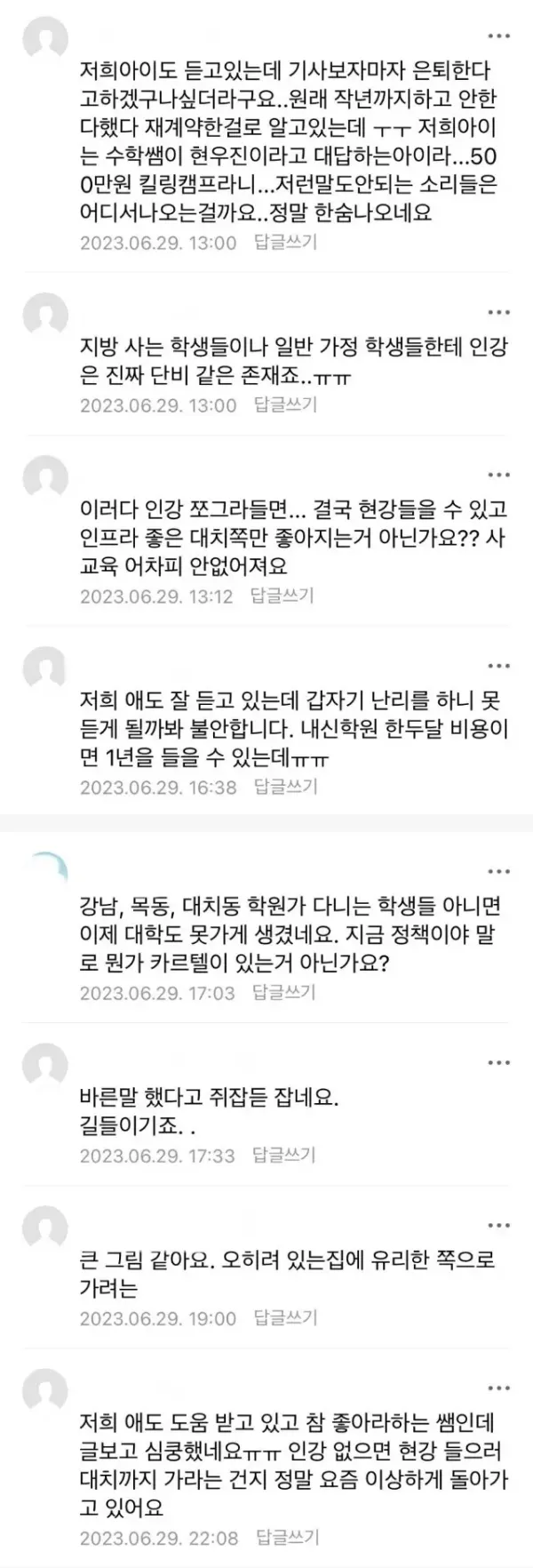Reply to the 13:12 comment about 인강 쪼그라들면
The image size is (533, 1568).
(282, 596)
